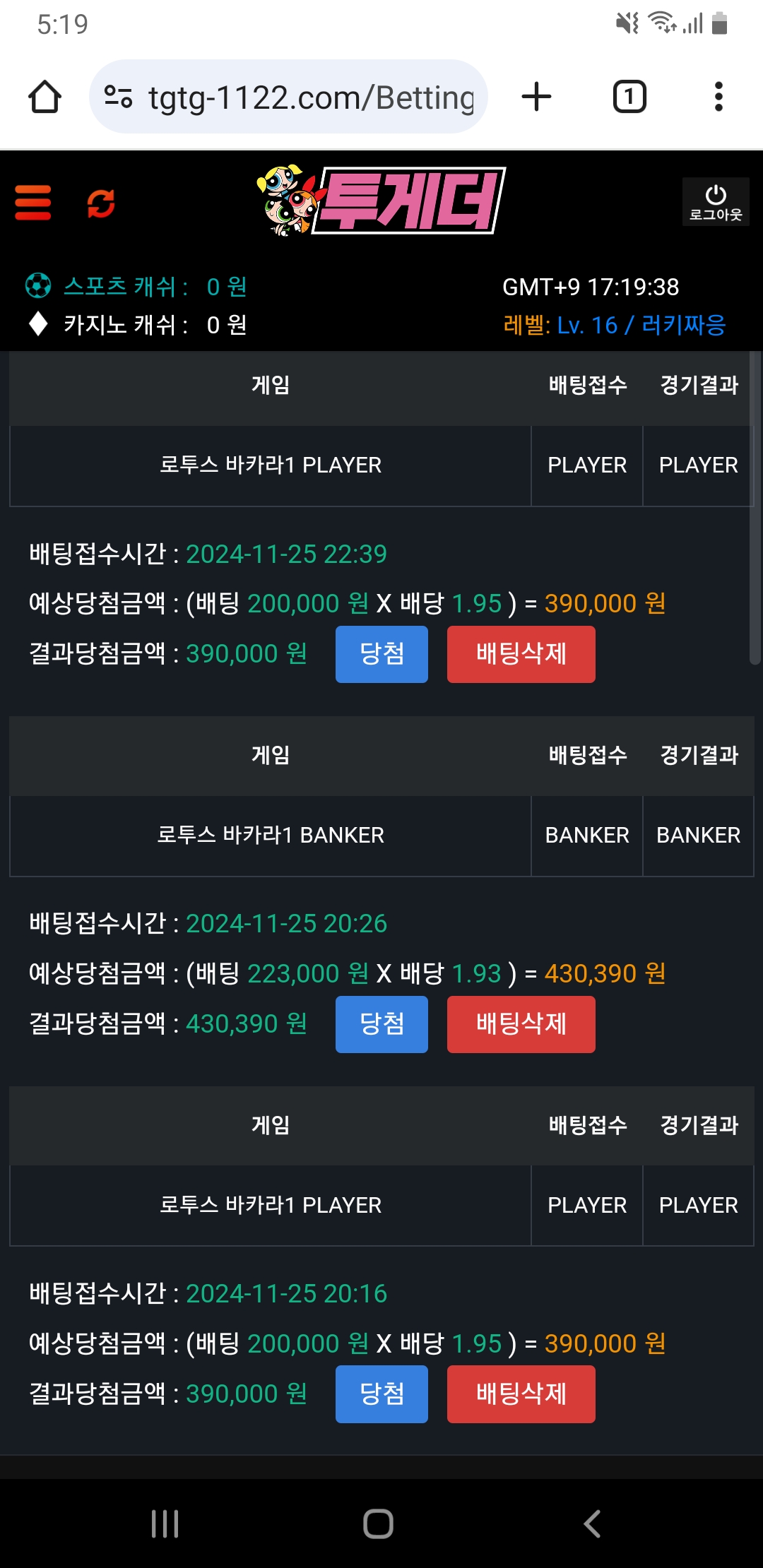The height and width of the screenshot is (1568, 763).
Task: Edit the tgtg-1122.com address bar
Action: (297, 97)
